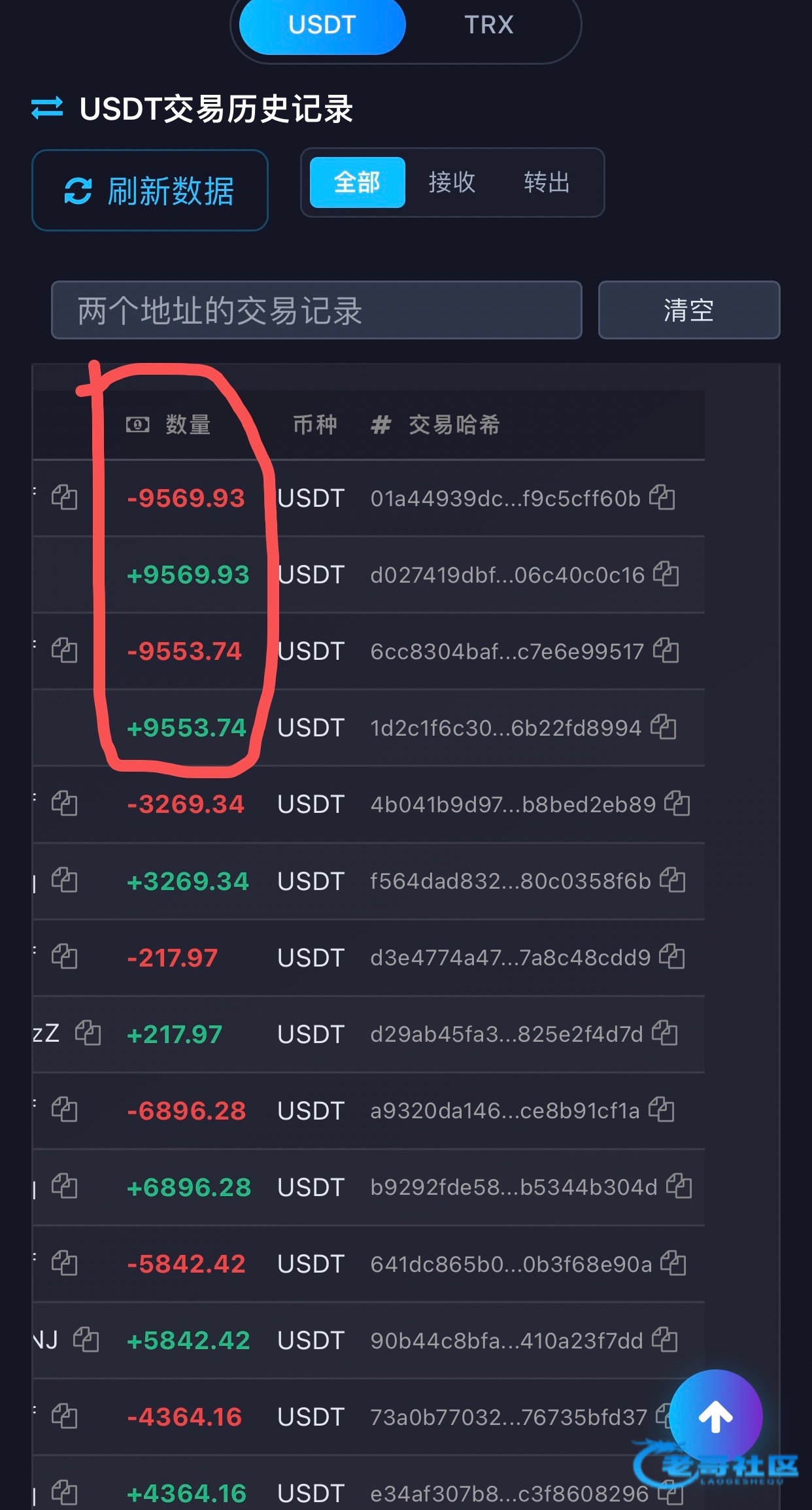Tap the 清空 button
This screenshot has height=1510, width=812.
(688, 311)
